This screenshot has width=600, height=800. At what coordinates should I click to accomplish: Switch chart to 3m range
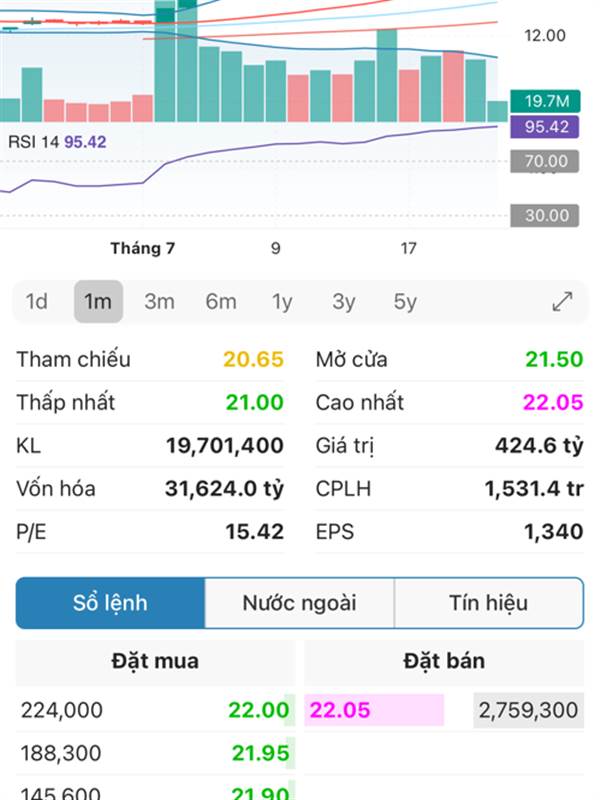pos(159,302)
